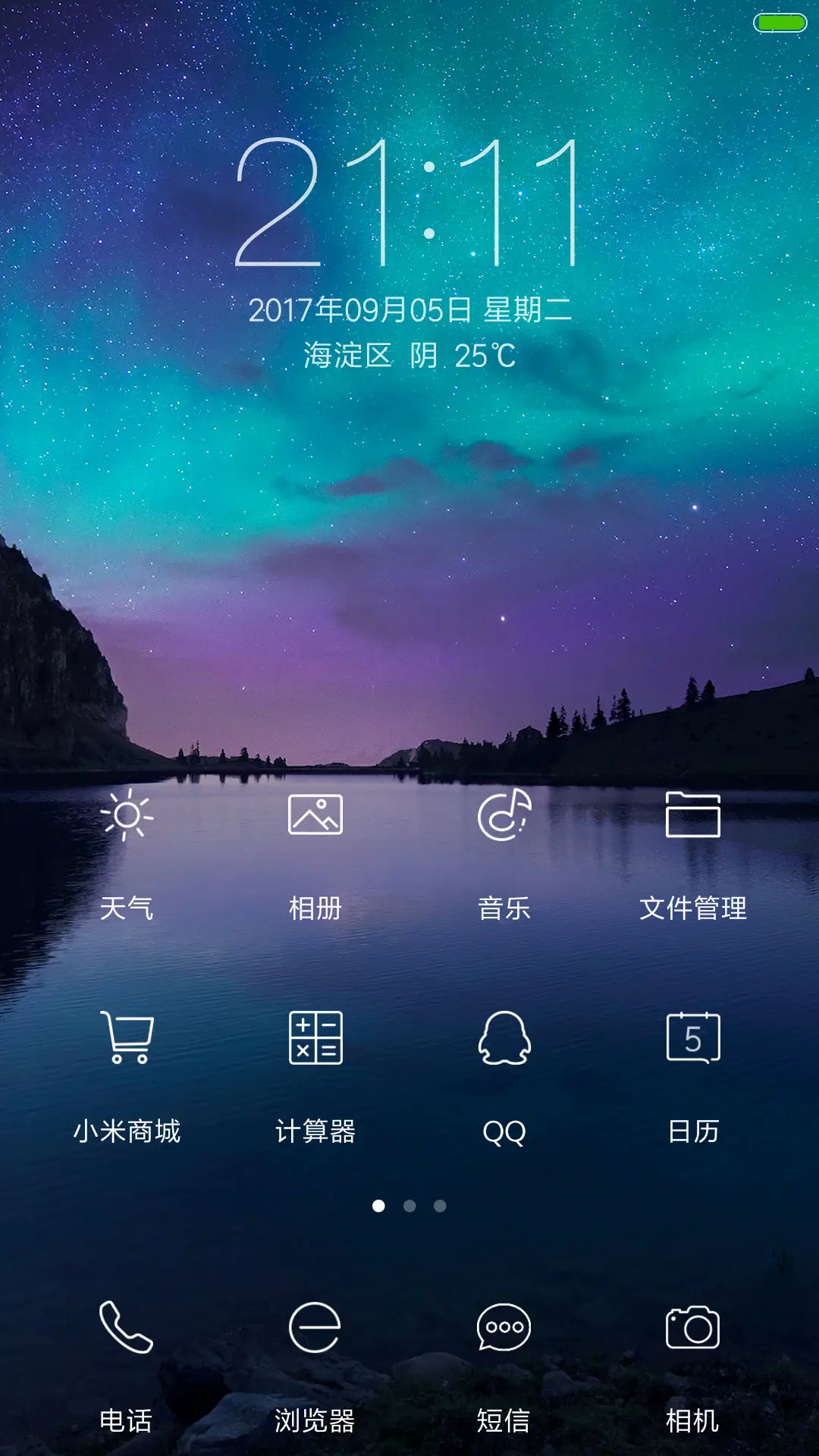Tap the date 2017年09月05日 星期二

(x=409, y=309)
